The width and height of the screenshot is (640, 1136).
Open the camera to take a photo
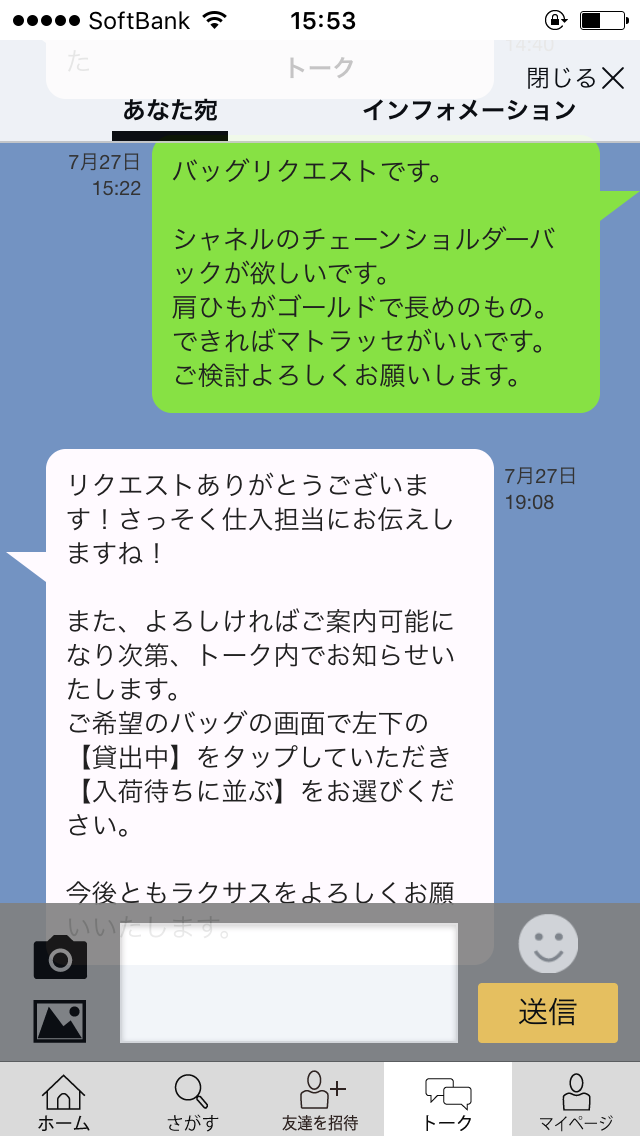[x=60, y=957]
